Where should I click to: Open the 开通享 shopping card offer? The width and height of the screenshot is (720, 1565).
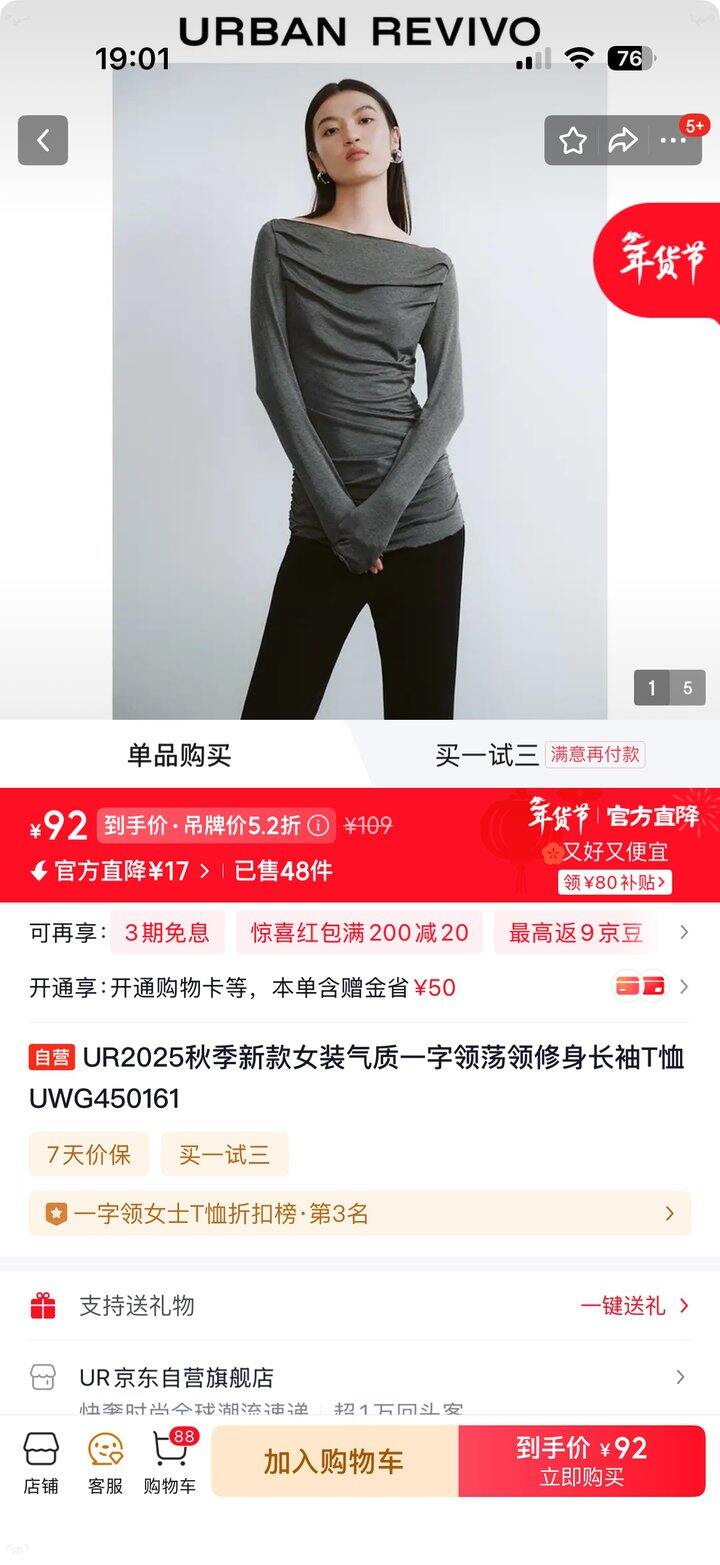[x=684, y=987]
